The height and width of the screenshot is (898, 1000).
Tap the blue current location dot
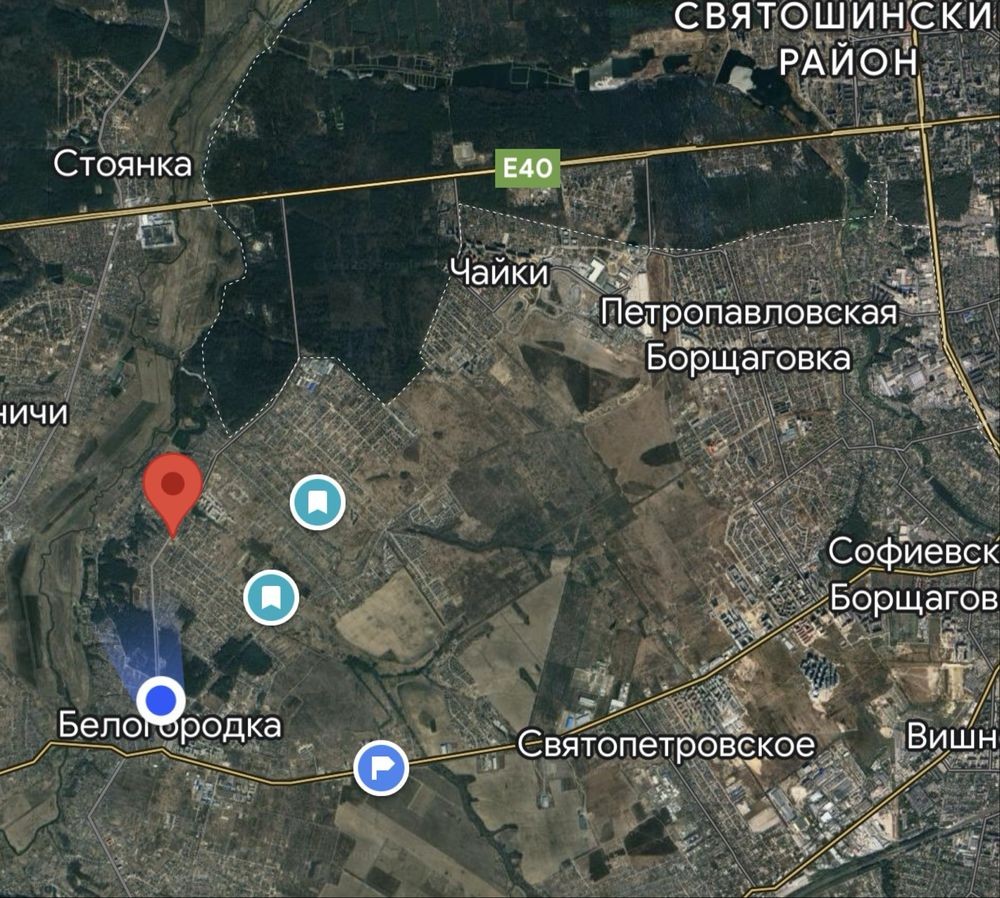point(160,698)
